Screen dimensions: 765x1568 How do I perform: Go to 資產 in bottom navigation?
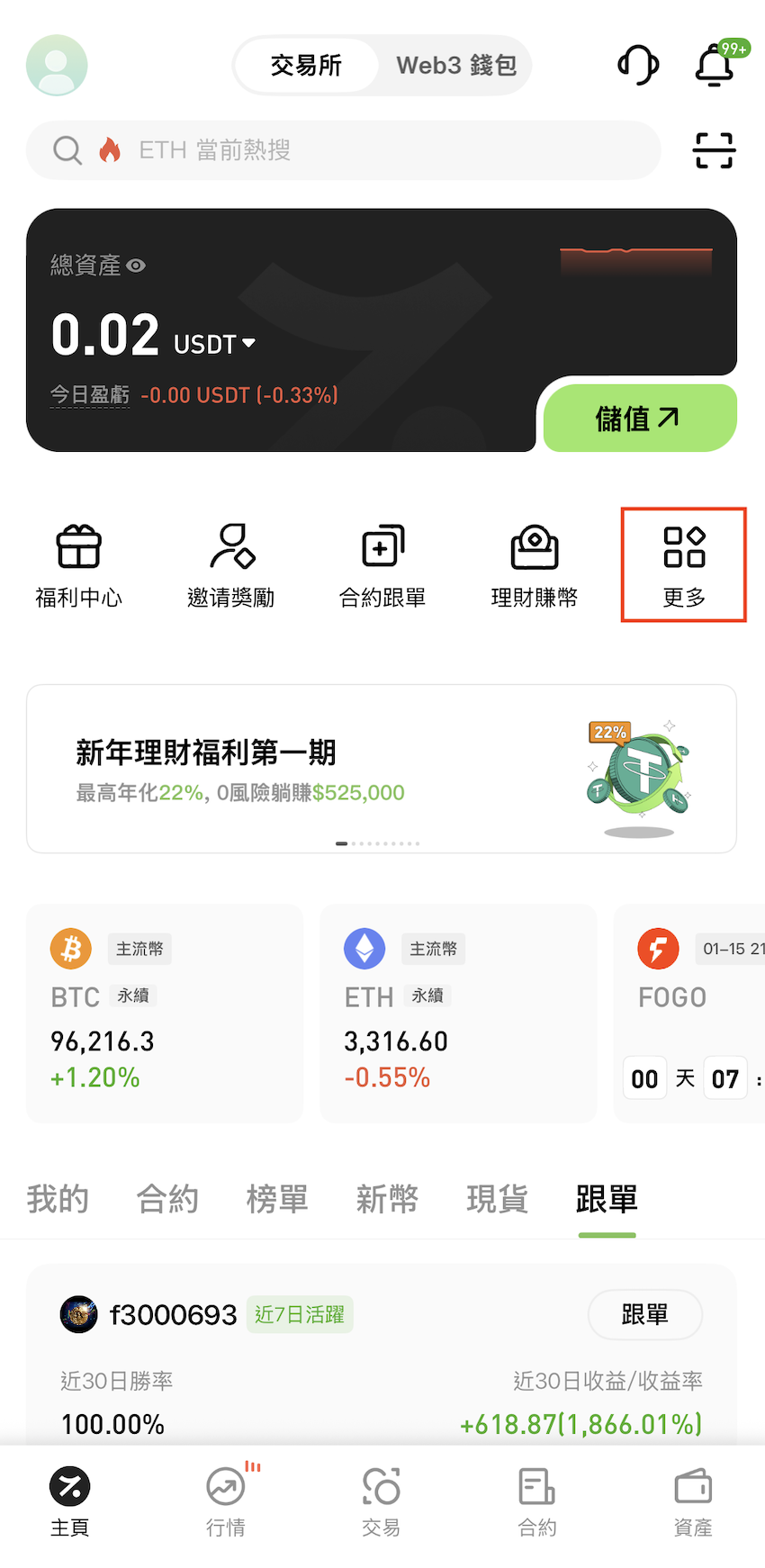pos(693,1501)
